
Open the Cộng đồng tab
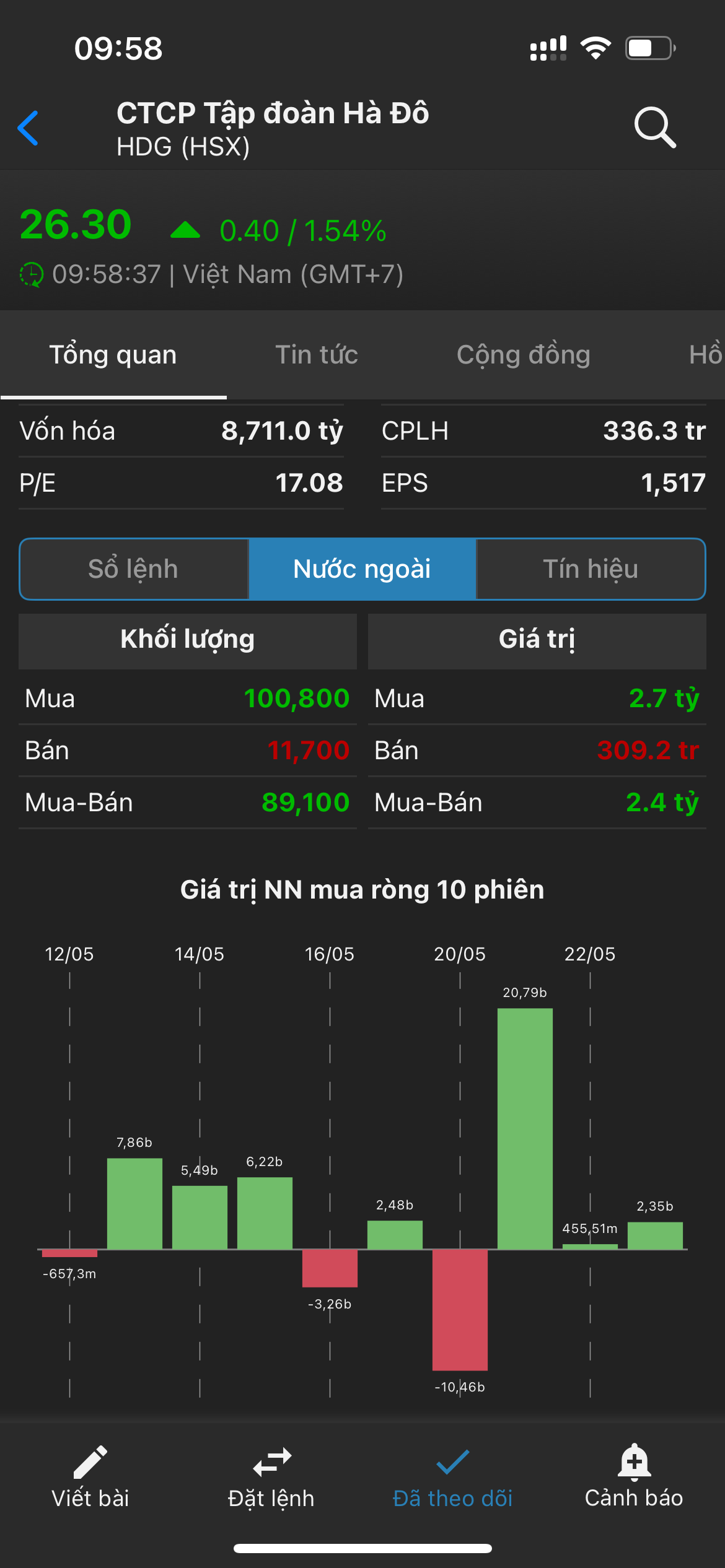523,355
